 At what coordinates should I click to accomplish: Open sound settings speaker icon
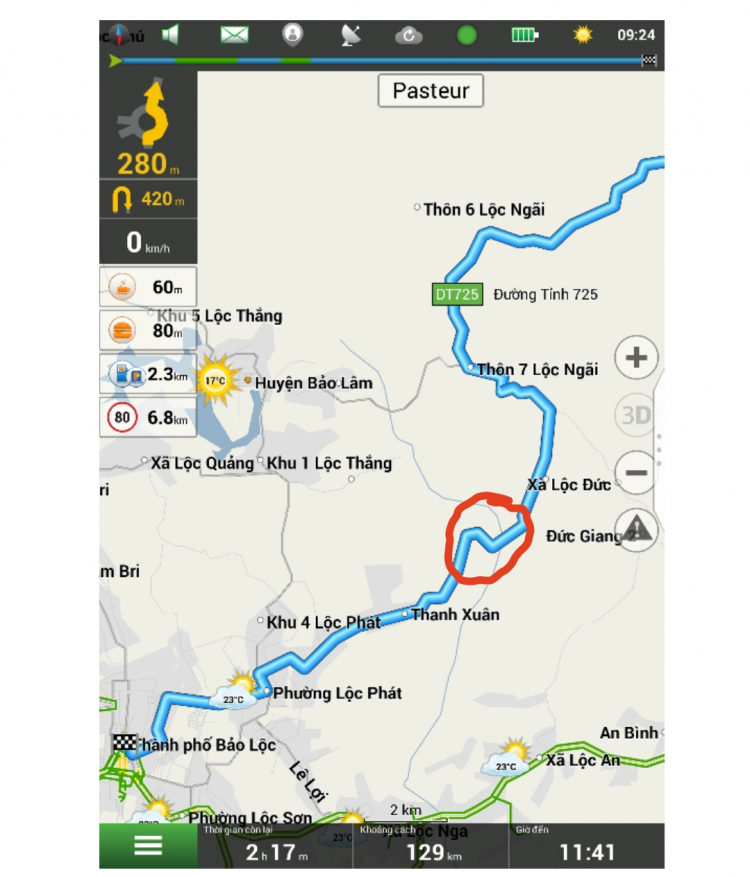pyautogui.click(x=171, y=35)
